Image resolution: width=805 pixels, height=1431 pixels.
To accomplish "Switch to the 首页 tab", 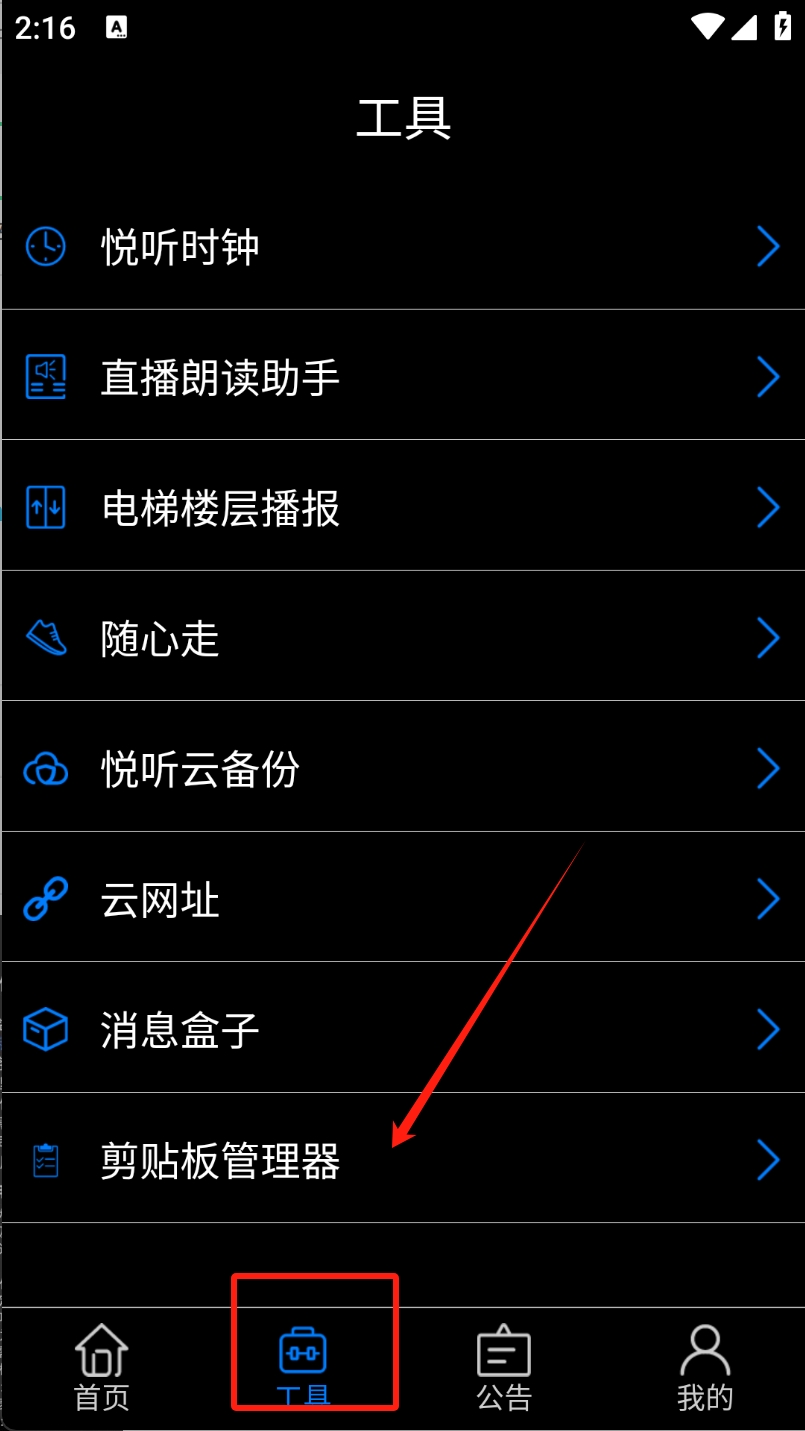I will (x=102, y=1367).
